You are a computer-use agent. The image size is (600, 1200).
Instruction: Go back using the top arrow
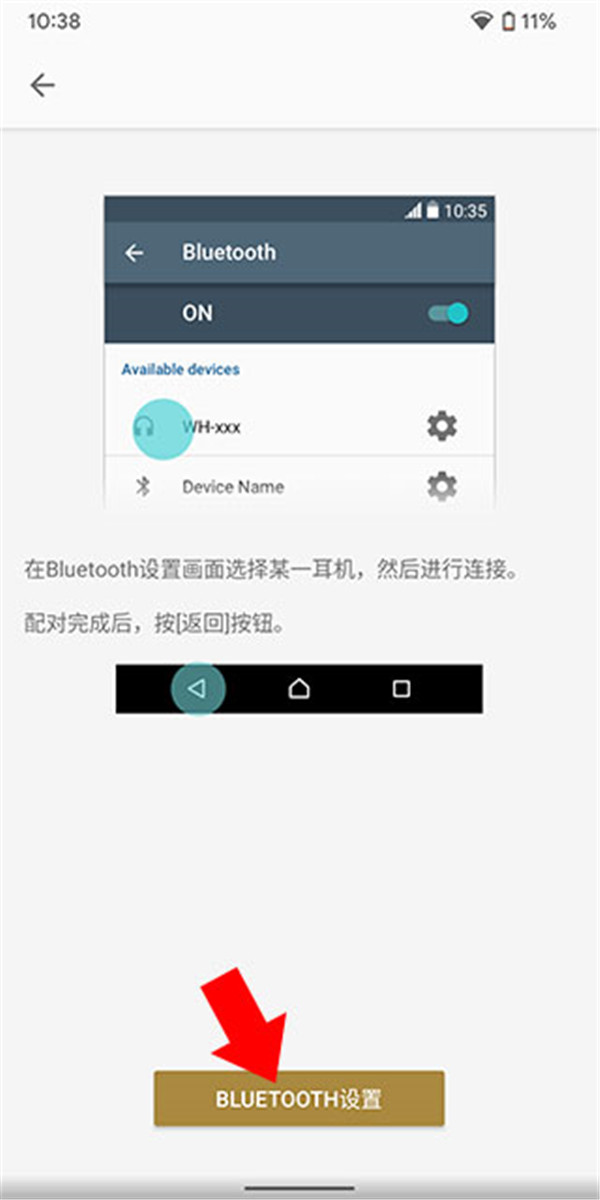[x=42, y=86]
